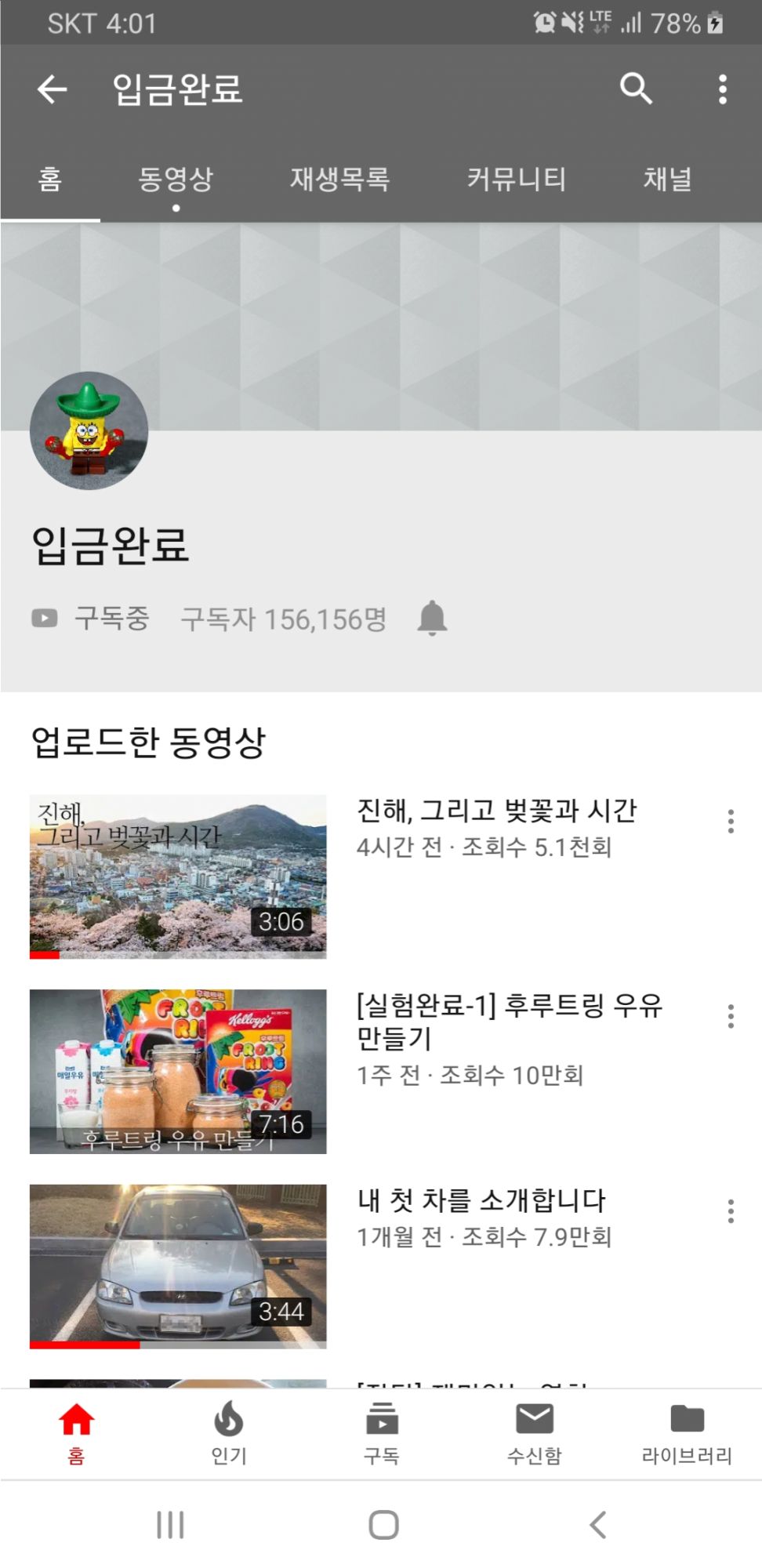
Task: Open notification bell settings for channel
Action: (432, 619)
